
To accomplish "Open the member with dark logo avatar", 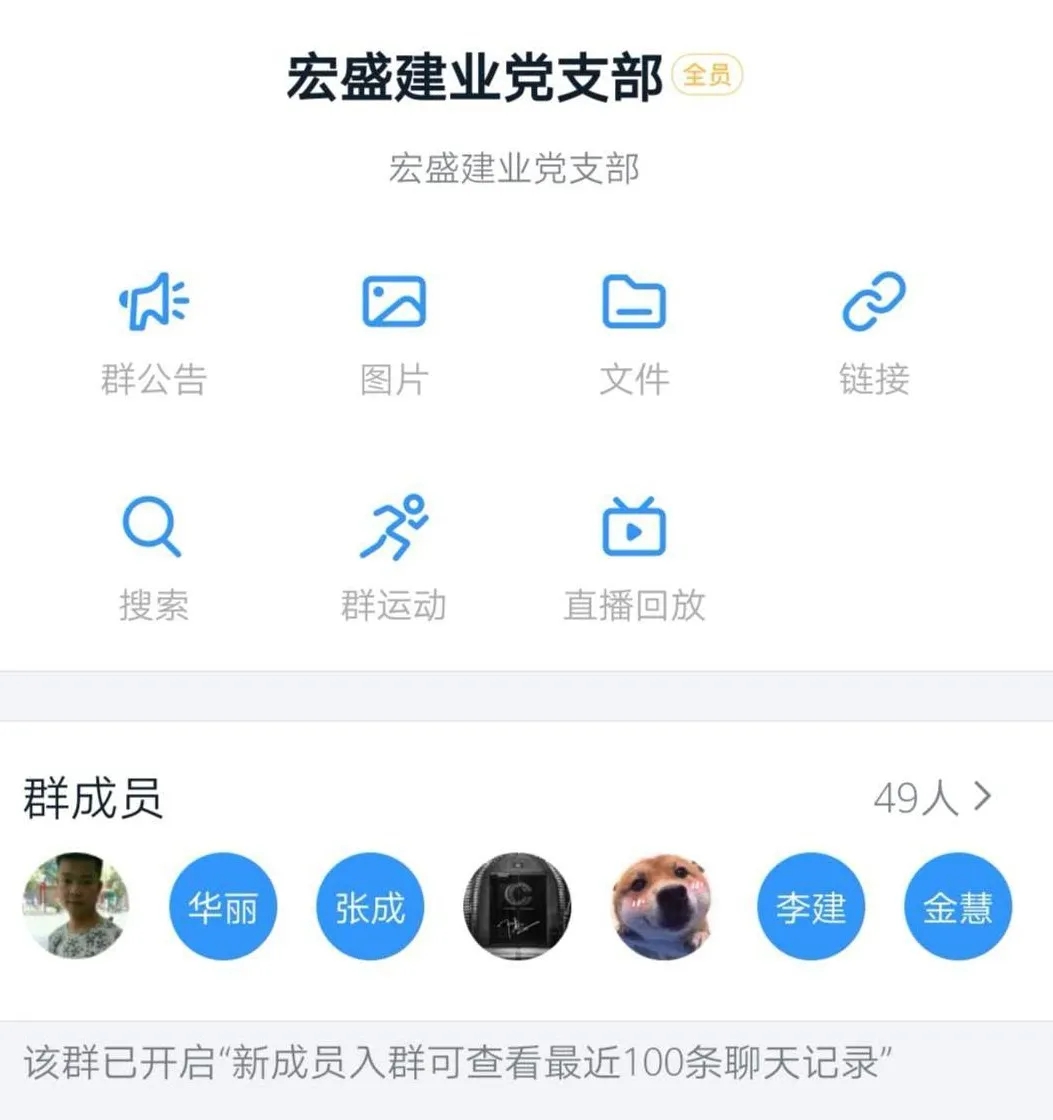I will pos(517,907).
